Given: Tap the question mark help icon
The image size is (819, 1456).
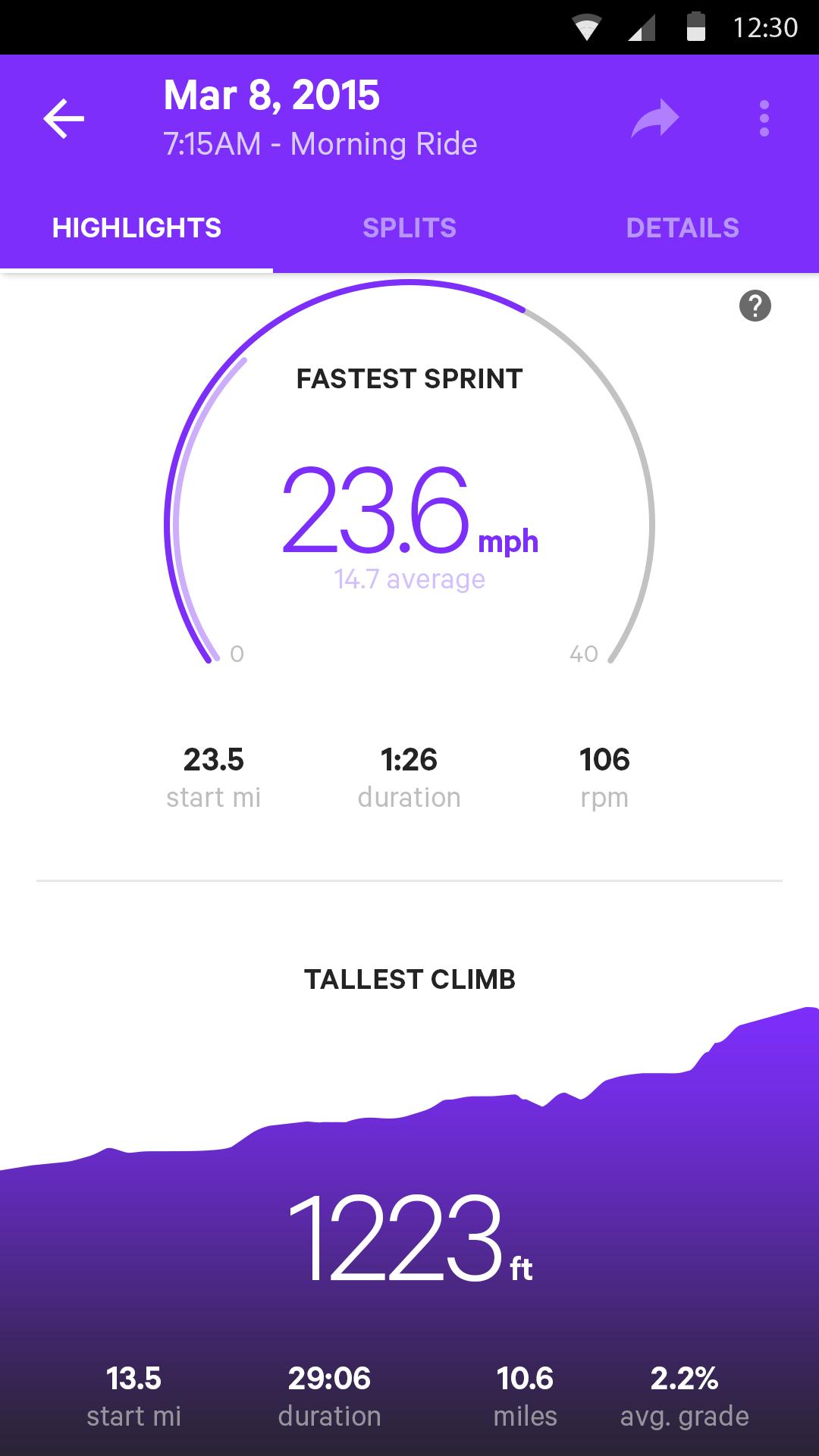Looking at the screenshot, I should pyautogui.click(x=754, y=306).
